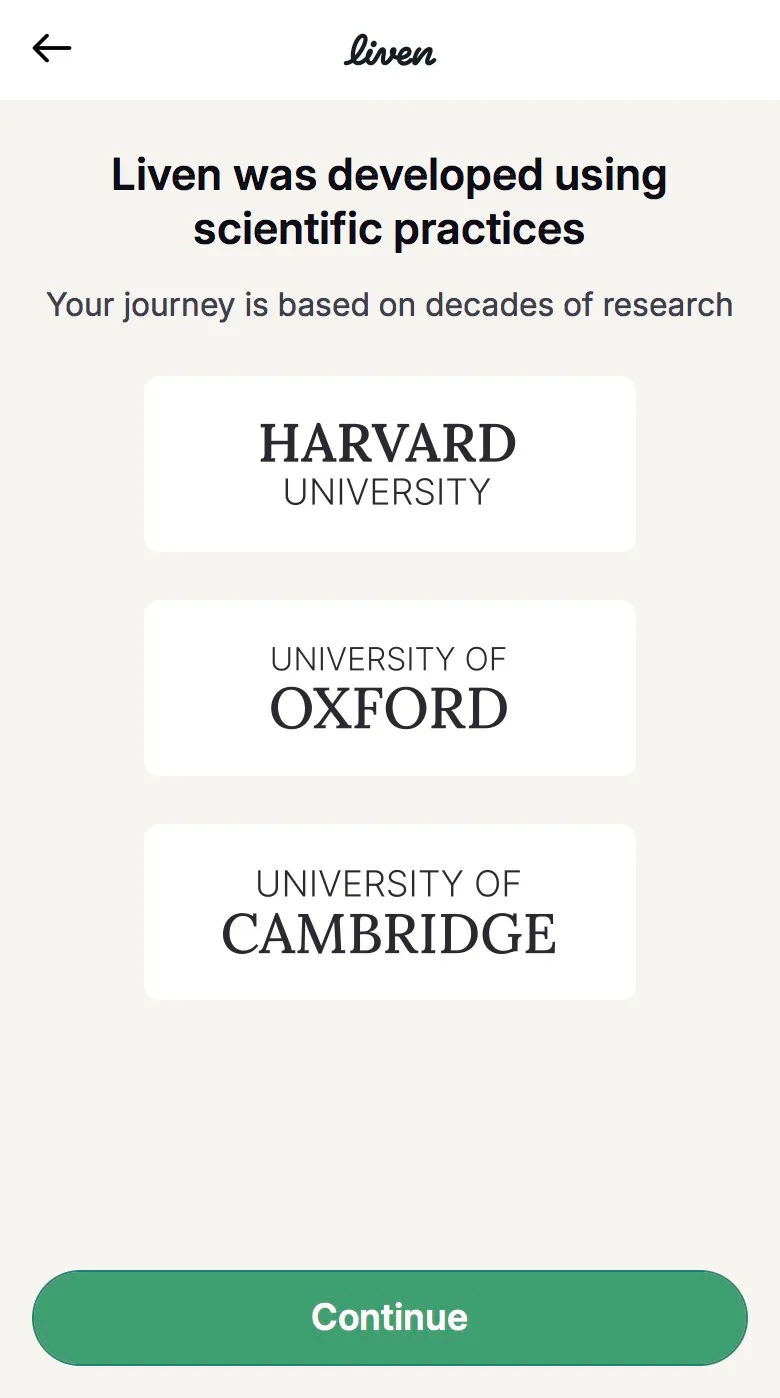Tap the green Continue button
The height and width of the screenshot is (1398, 780).
click(x=390, y=1317)
